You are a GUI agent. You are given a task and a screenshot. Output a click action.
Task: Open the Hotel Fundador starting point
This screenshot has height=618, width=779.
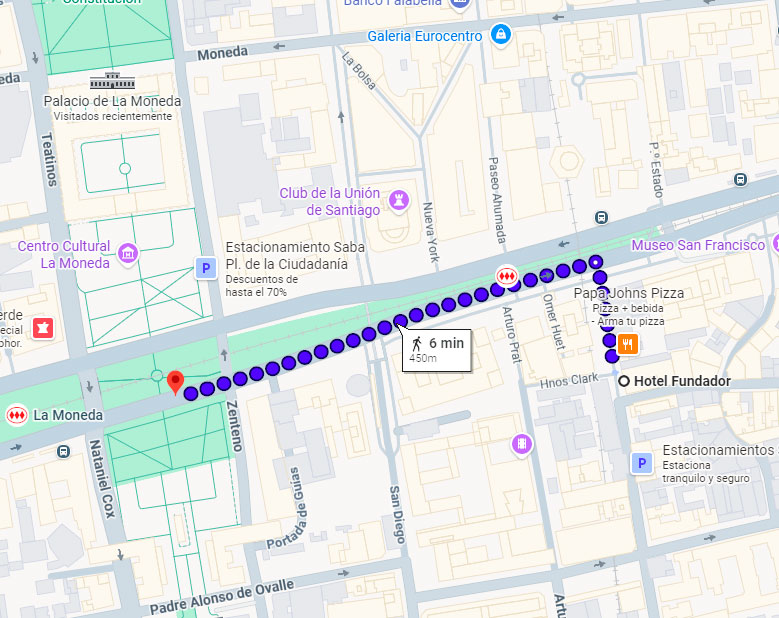tap(624, 381)
